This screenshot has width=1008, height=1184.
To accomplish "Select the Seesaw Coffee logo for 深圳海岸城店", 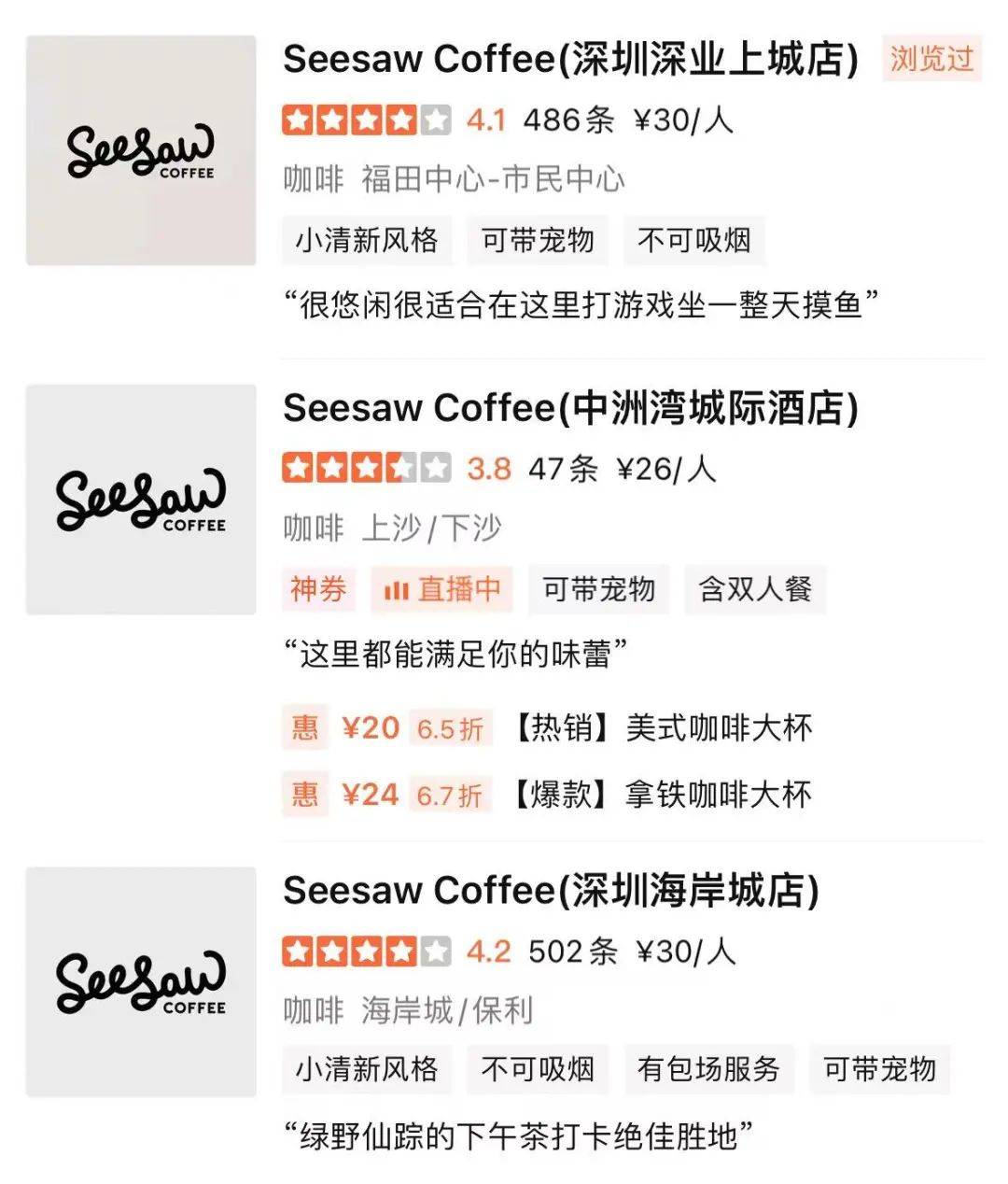I will [140, 980].
